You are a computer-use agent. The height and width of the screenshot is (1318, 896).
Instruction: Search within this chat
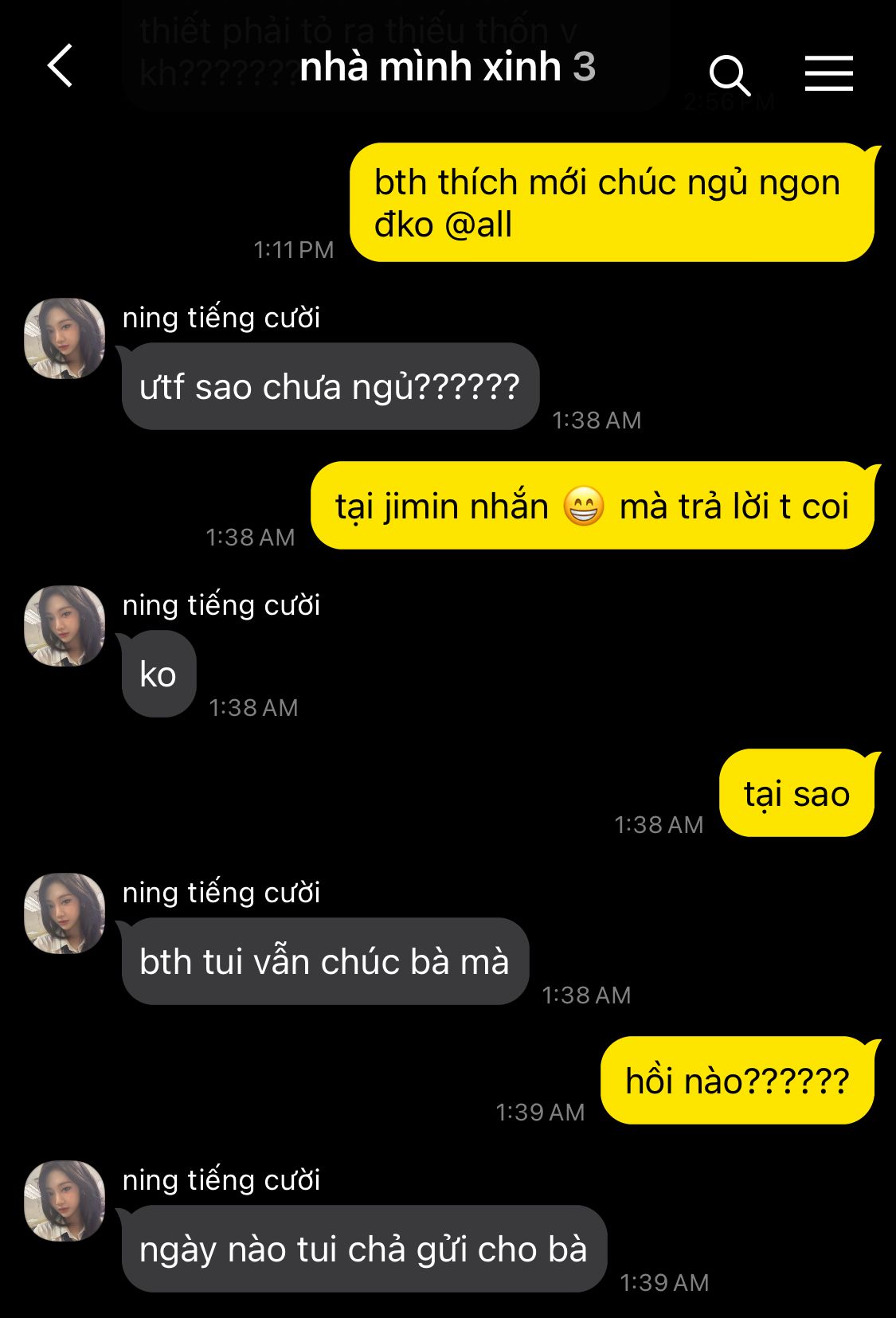click(729, 75)
